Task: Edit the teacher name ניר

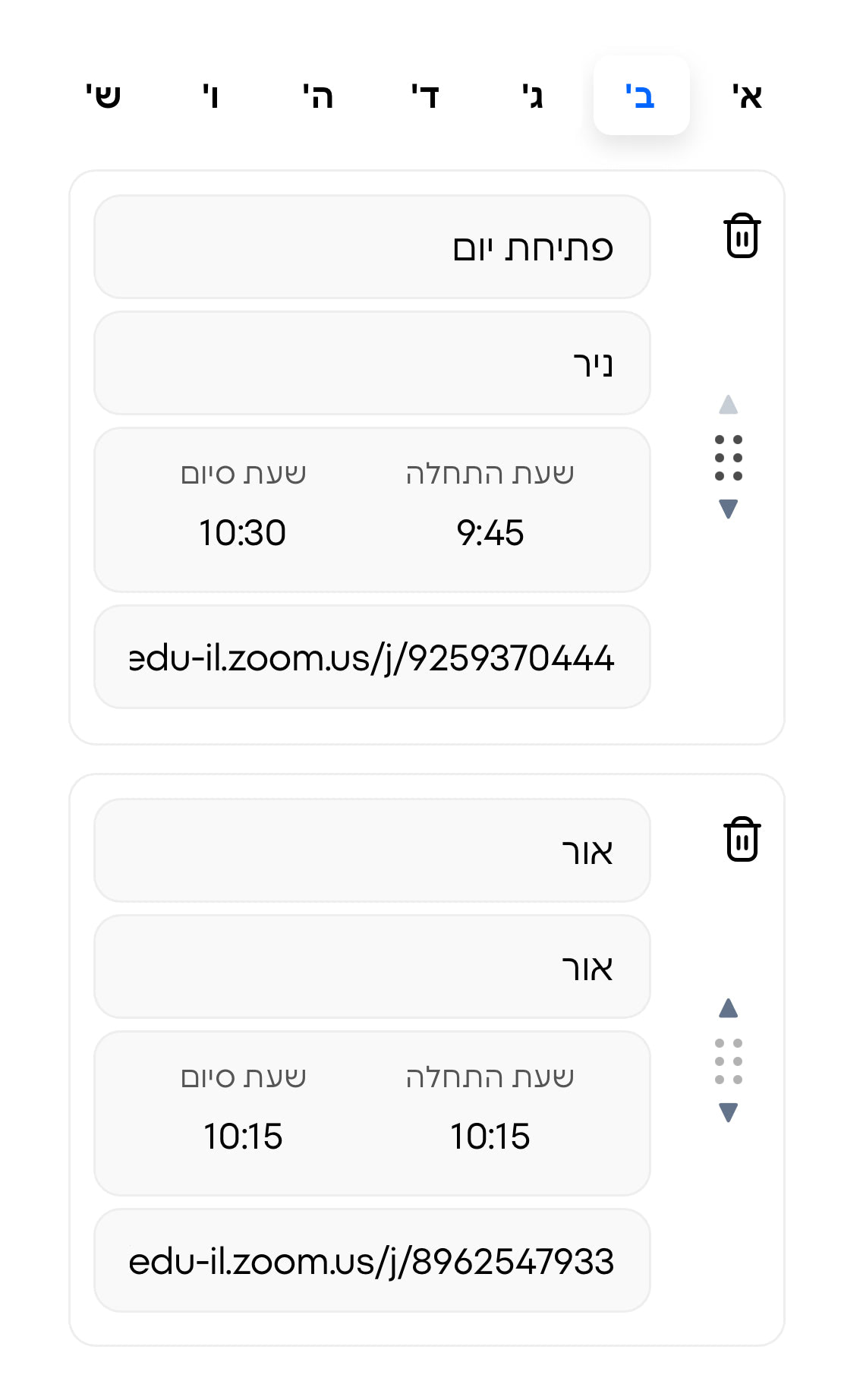Action: click(372, 364)
